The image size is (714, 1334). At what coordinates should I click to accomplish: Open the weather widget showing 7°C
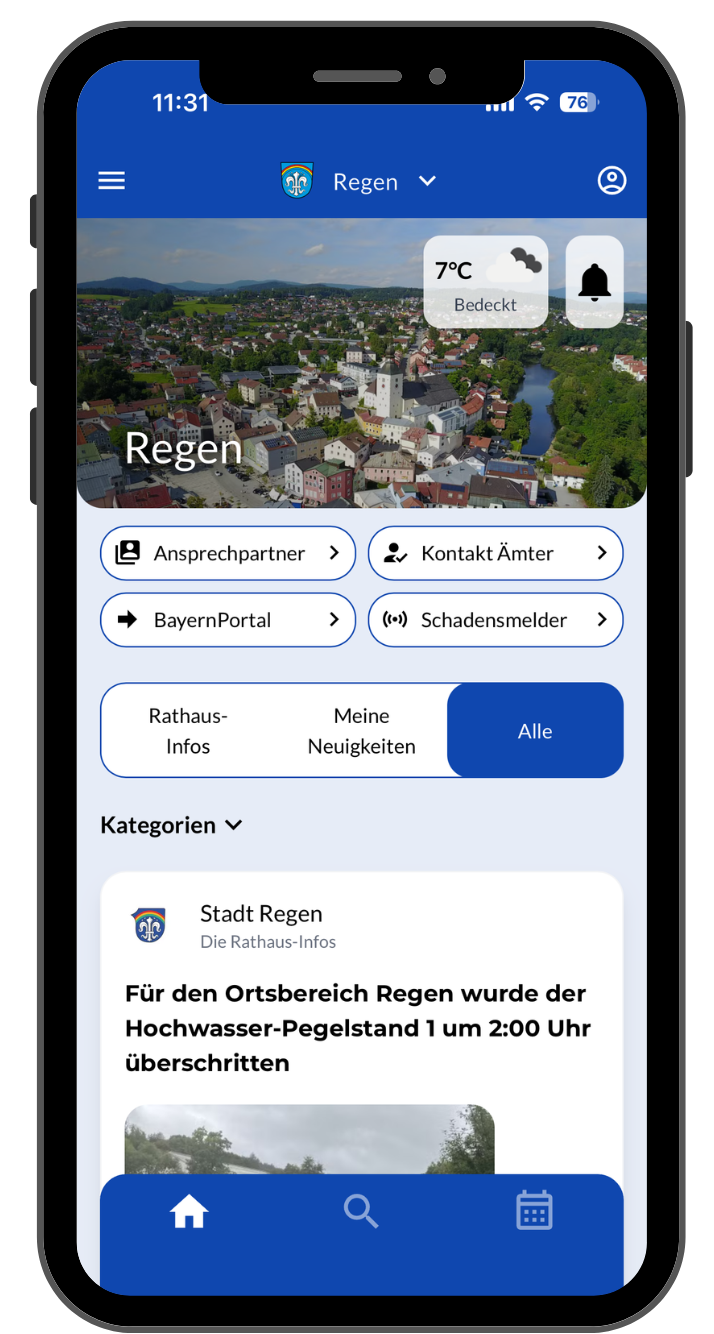486,282
